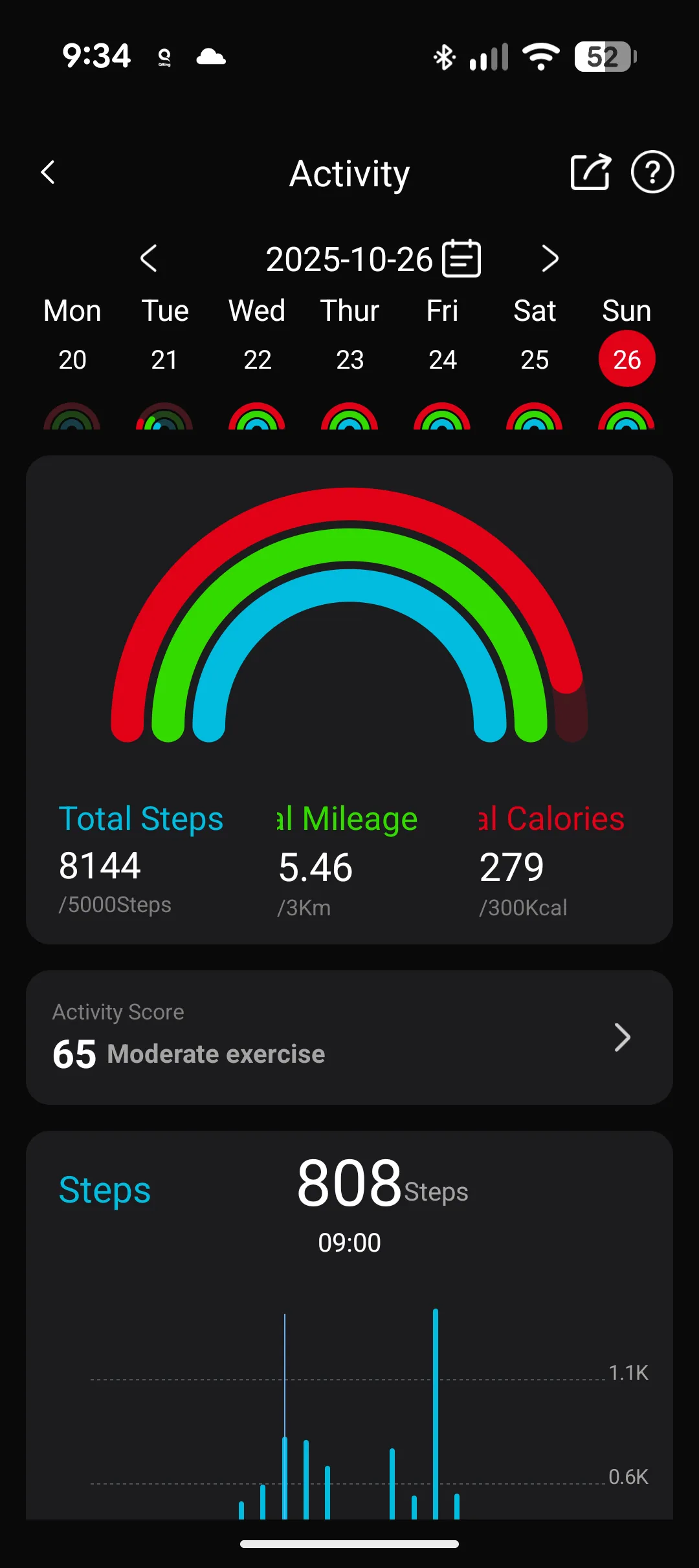The height and width of the screenshot is (1568, 699).
Task: Share the activity report
Action: 590,172
